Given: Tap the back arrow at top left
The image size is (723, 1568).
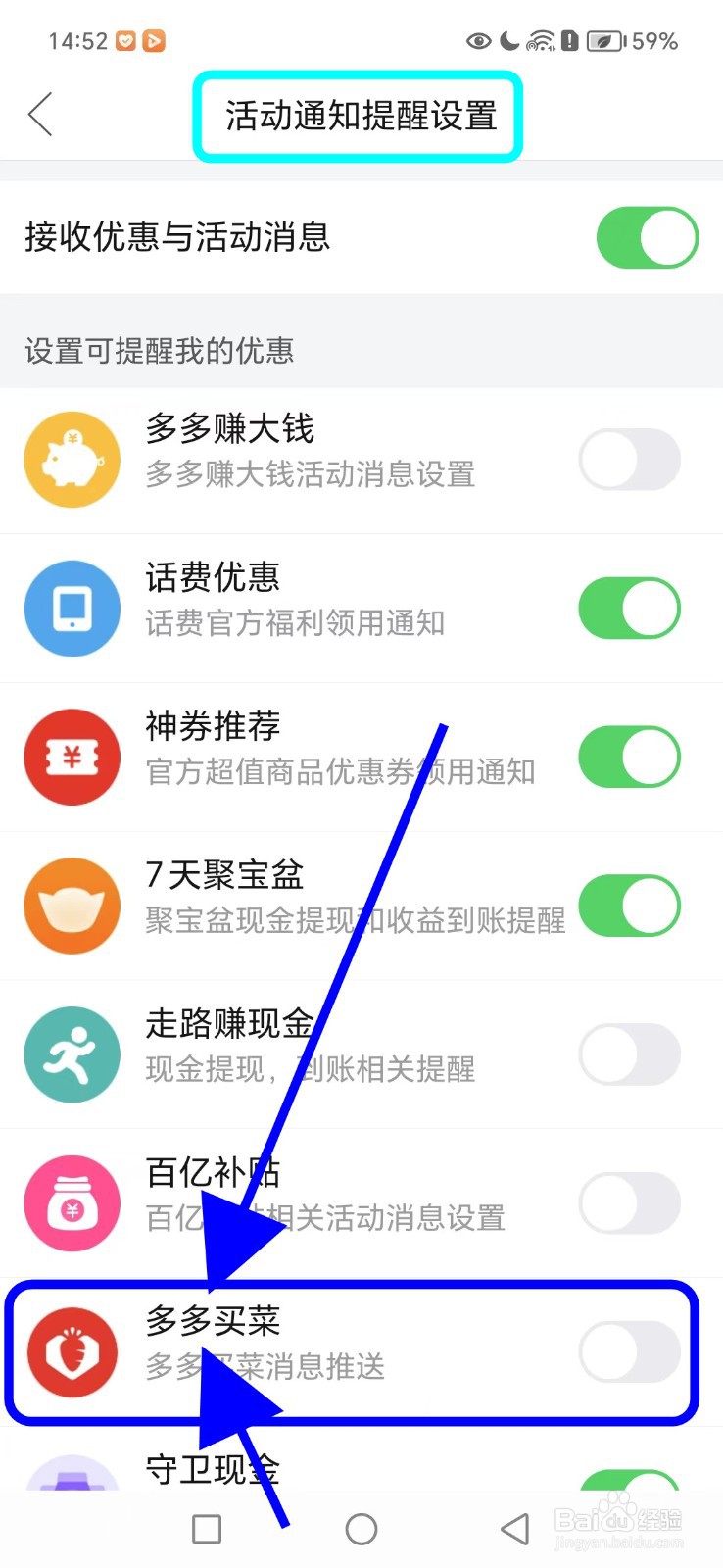Looking at the screenshot, I should click(39, 115).
